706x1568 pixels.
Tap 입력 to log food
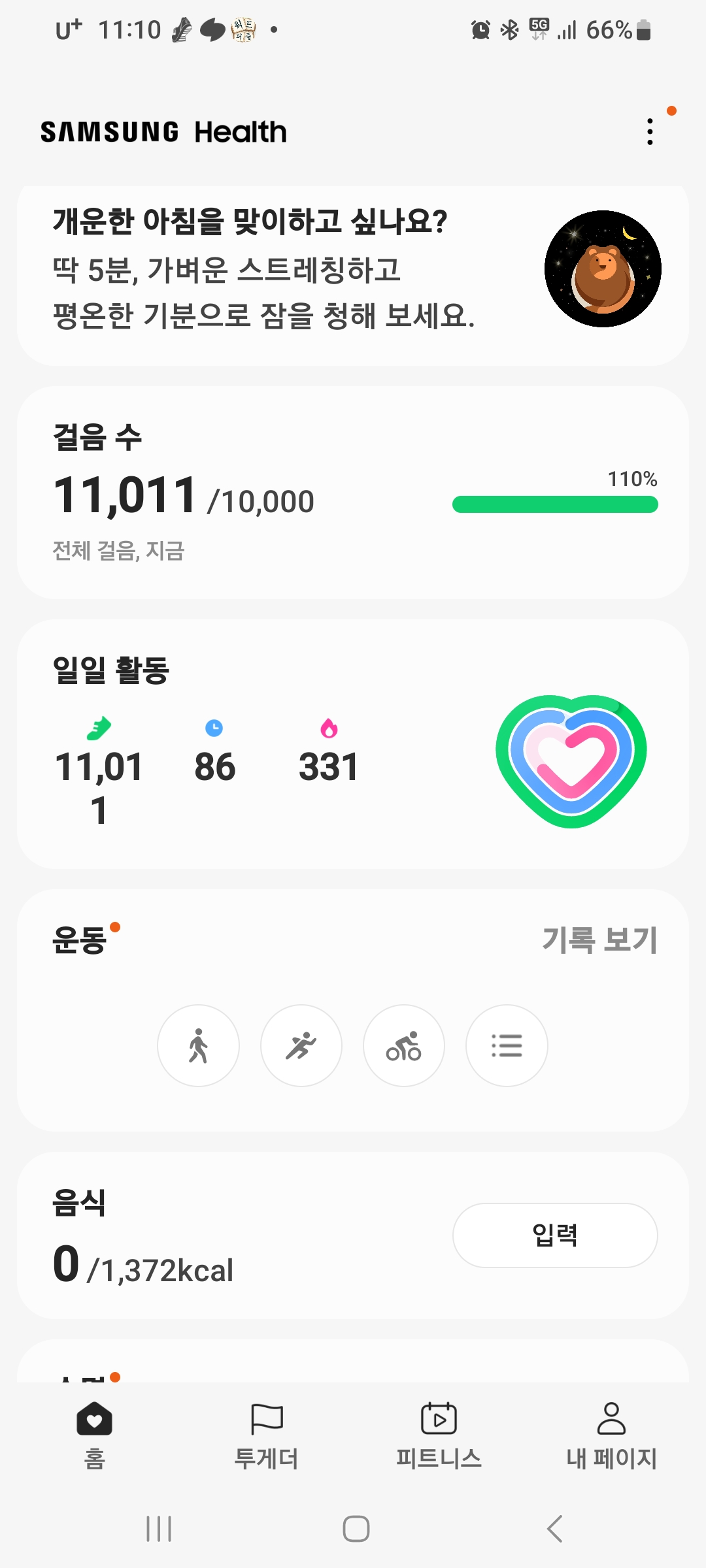pos(555,1235)
